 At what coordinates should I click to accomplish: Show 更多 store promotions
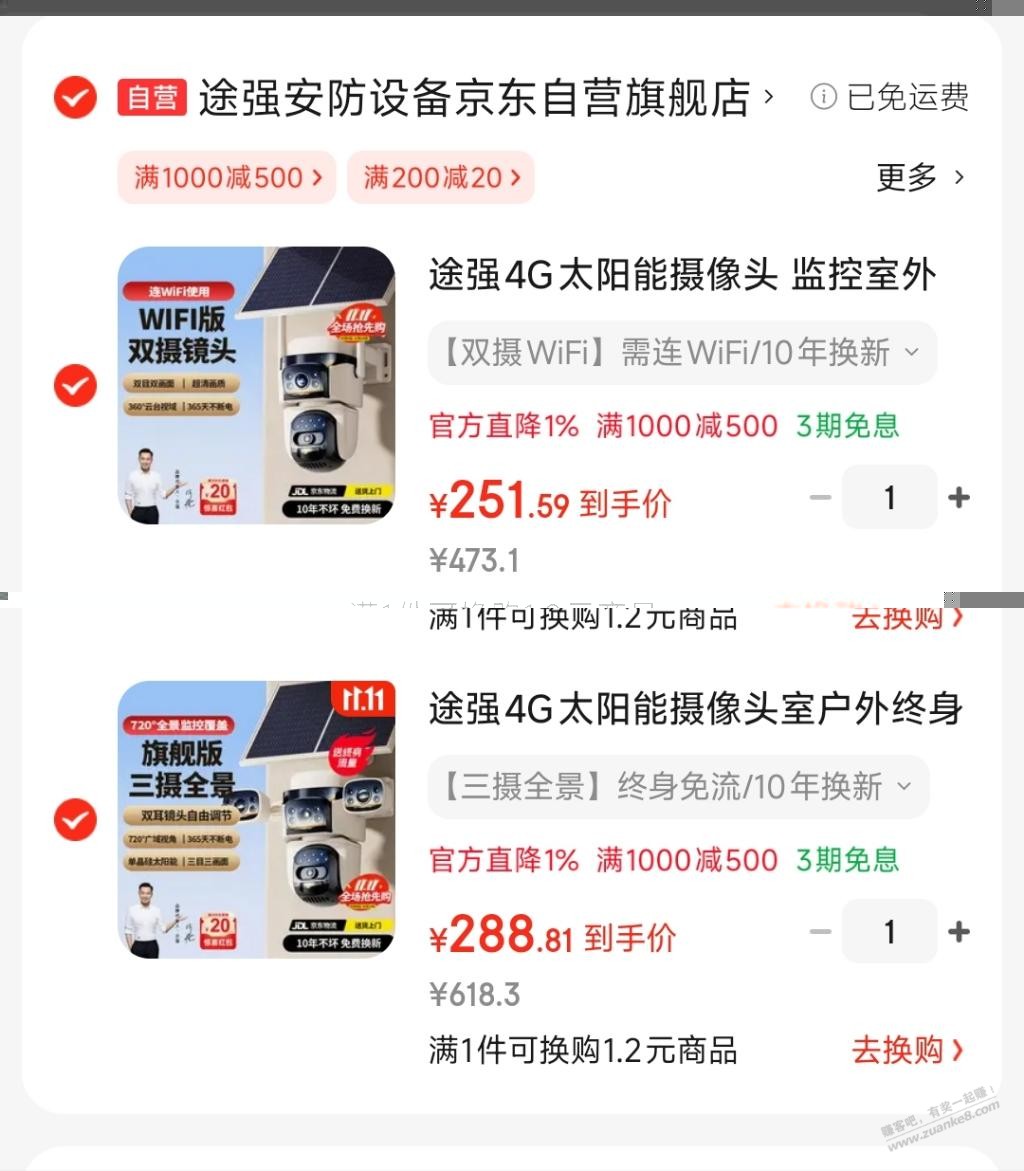920,178
